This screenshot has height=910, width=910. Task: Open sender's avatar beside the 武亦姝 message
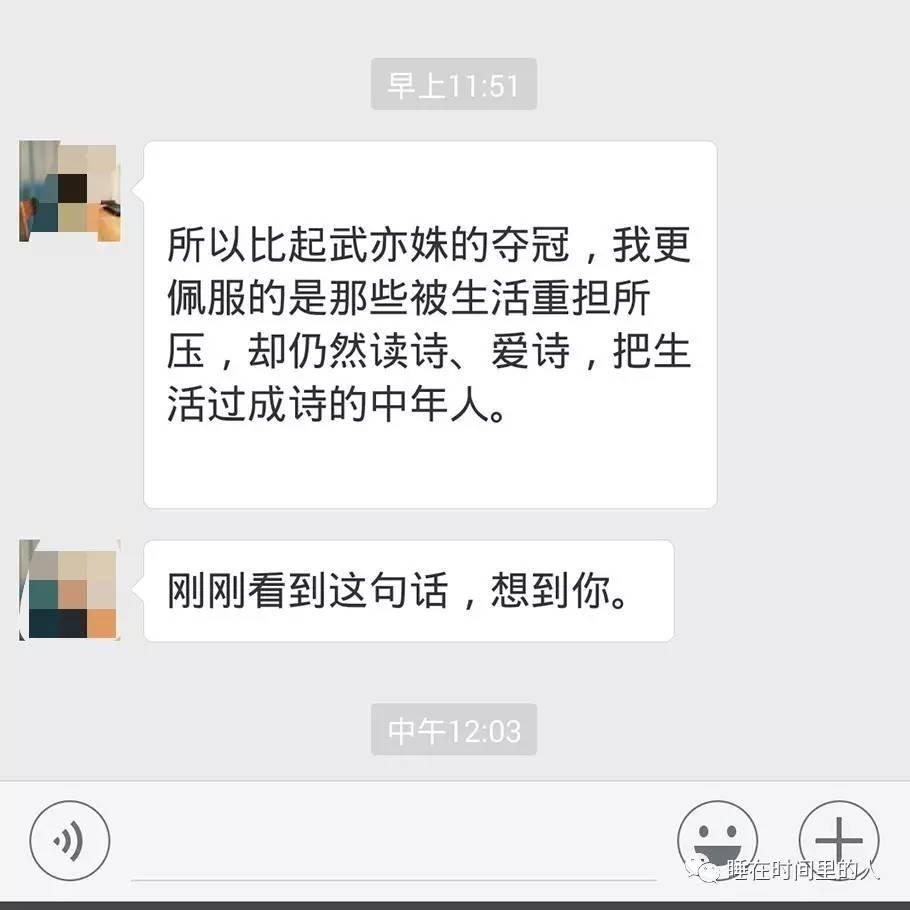[69, 191]
